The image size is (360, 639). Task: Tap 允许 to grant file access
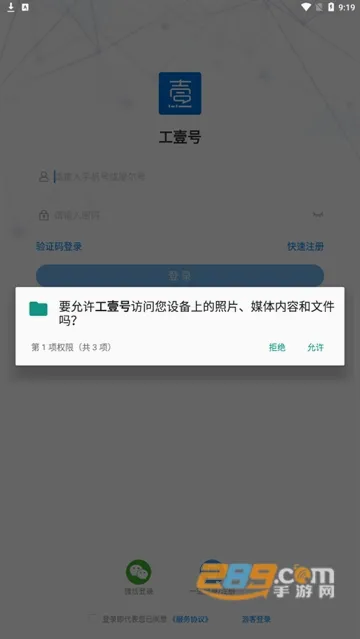(316, 347)
